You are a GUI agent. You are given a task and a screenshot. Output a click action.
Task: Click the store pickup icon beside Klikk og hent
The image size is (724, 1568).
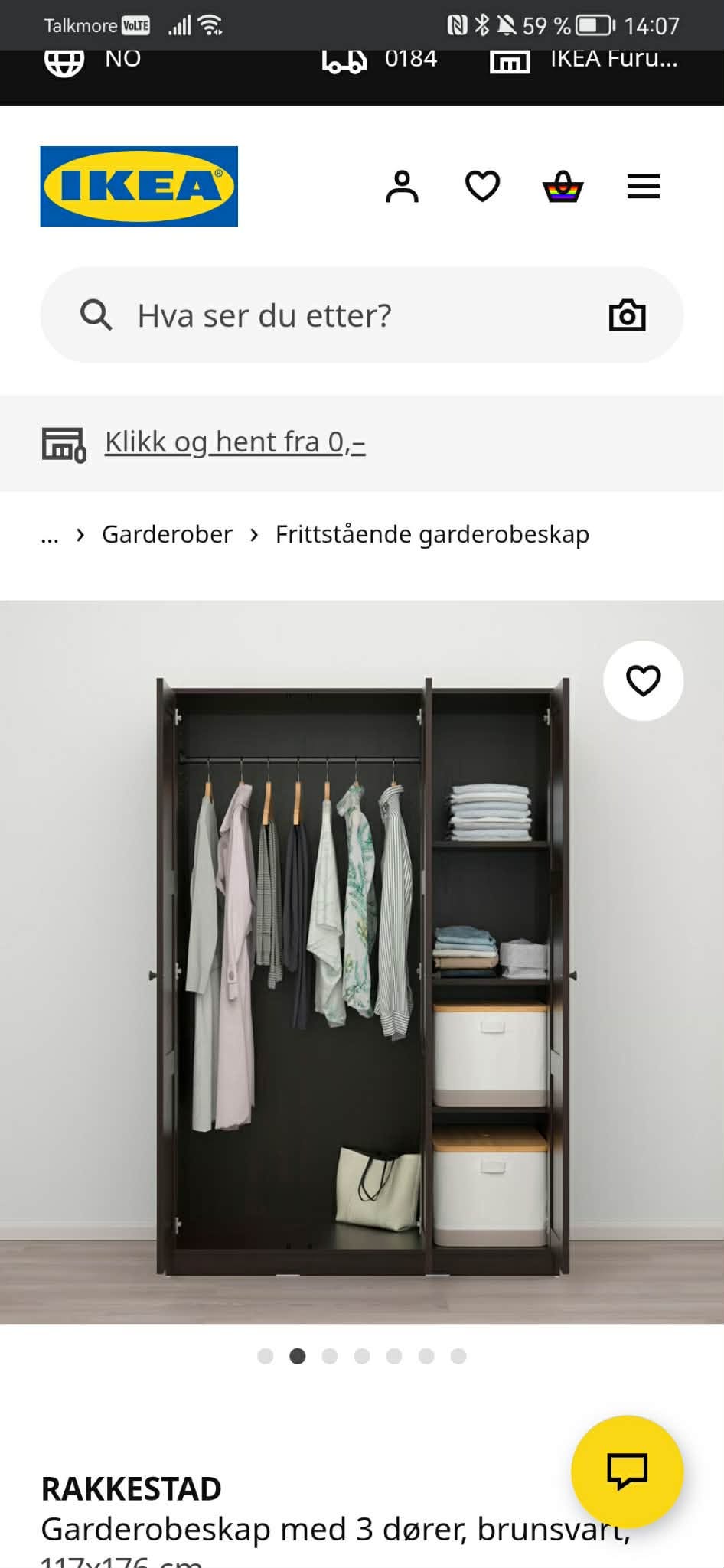click(x=64, y=442)
